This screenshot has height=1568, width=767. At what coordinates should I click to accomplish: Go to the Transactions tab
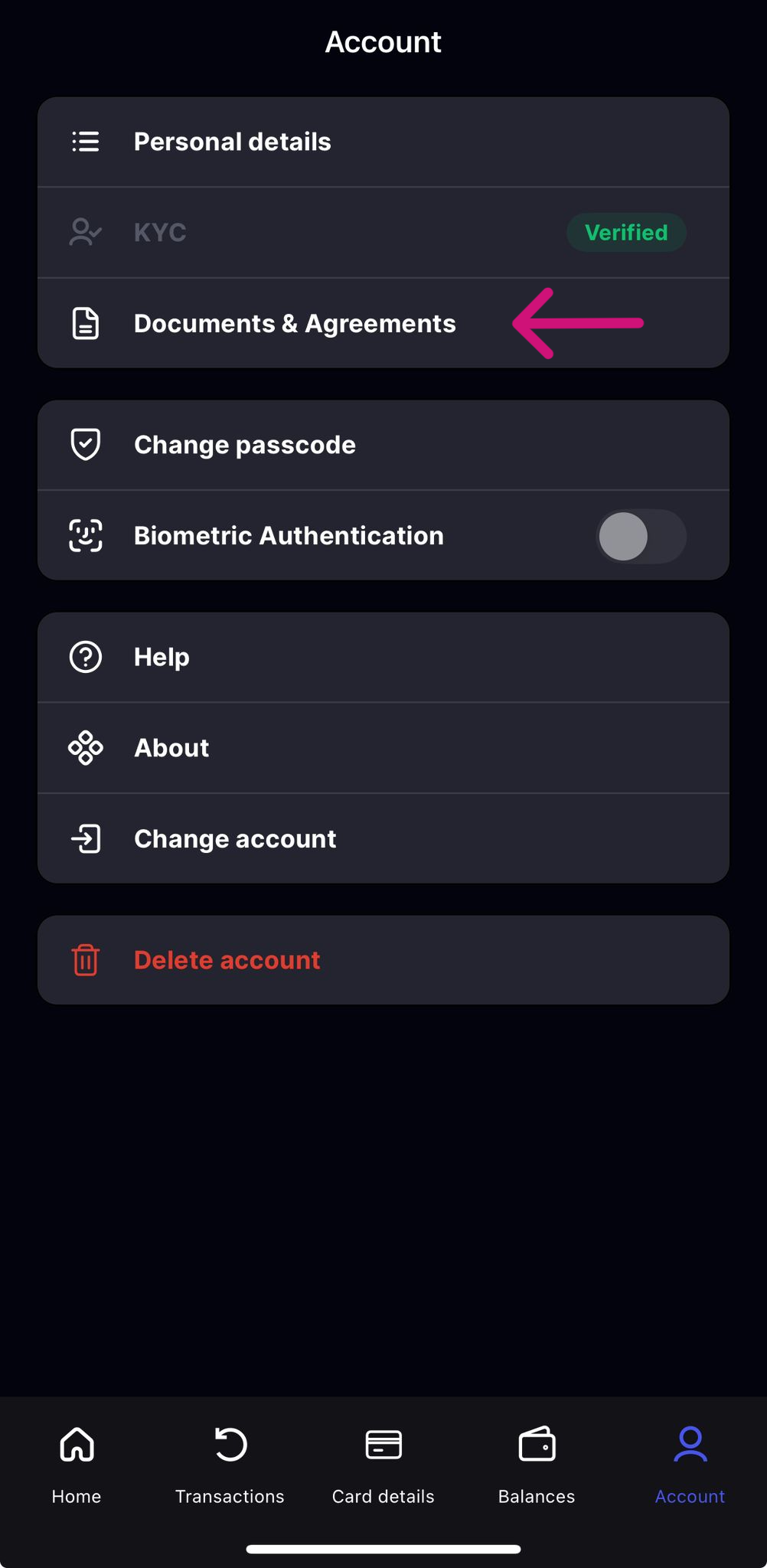pos(230,1465)
